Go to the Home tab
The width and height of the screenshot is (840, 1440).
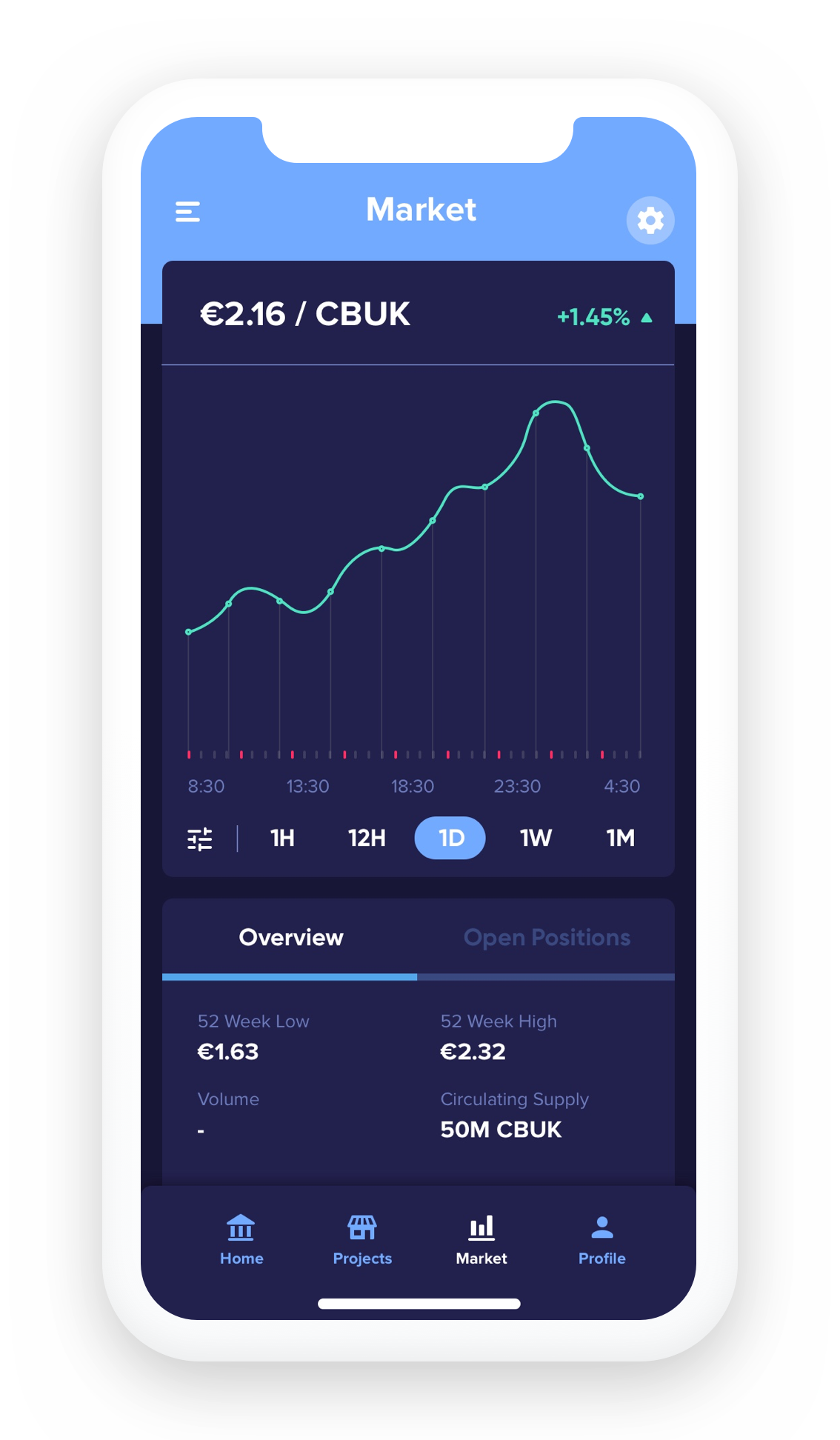click(x=241, y=1240)
